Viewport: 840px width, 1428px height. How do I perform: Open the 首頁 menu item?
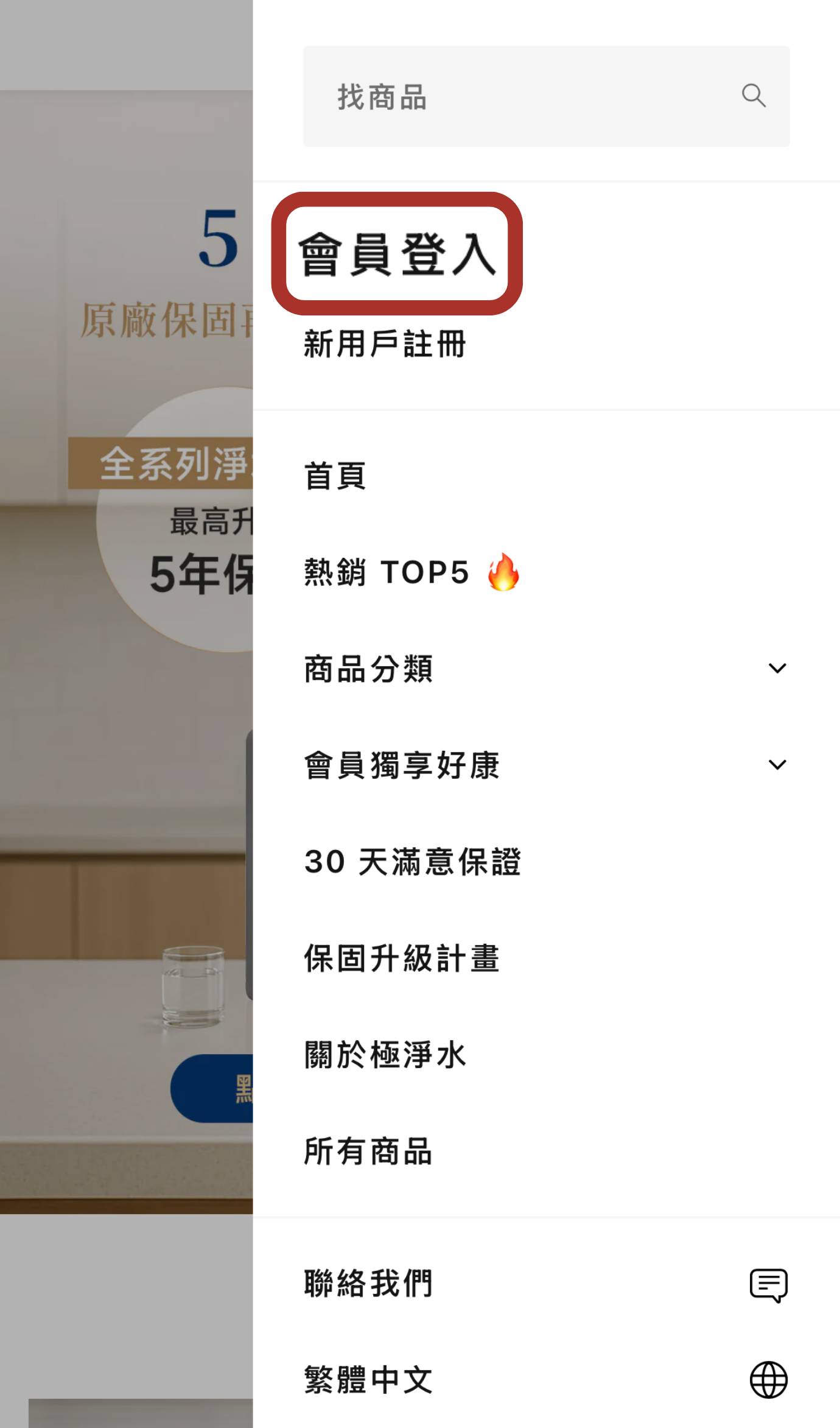pyautogui.click(x=334, y=477)
